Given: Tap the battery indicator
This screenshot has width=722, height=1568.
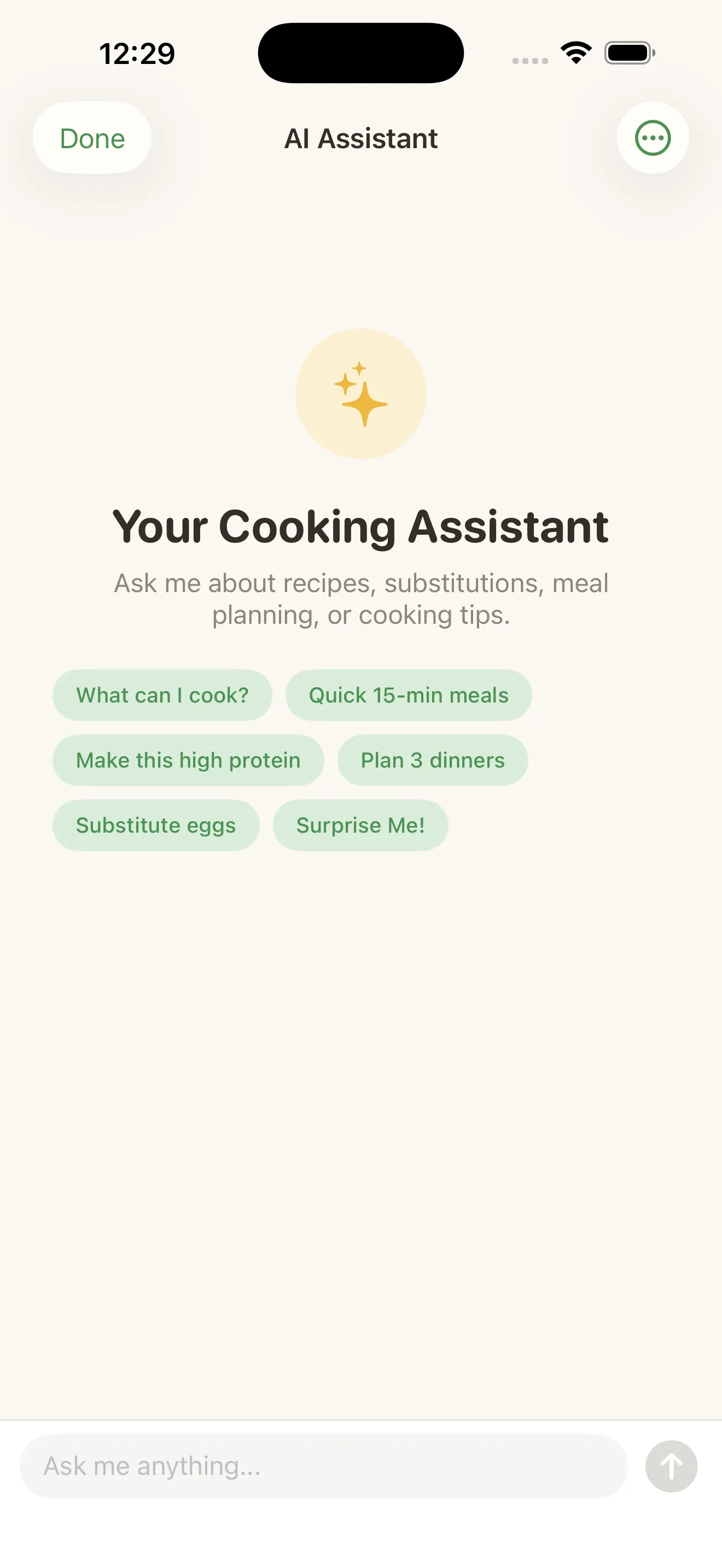Looking at the screenshot, I should click(x=630, y=52).
